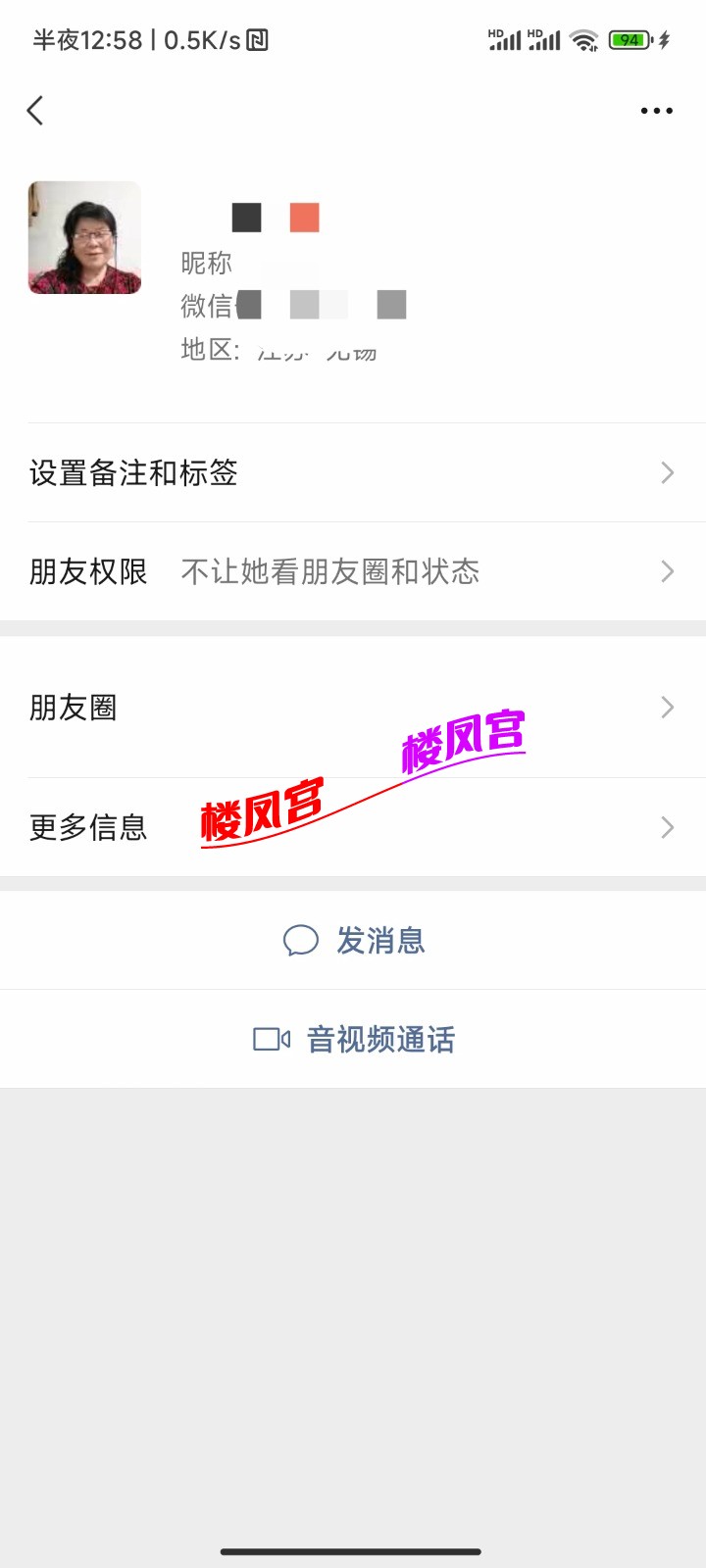Tap the home indicator bar at bottom

tap(353, 1551)
